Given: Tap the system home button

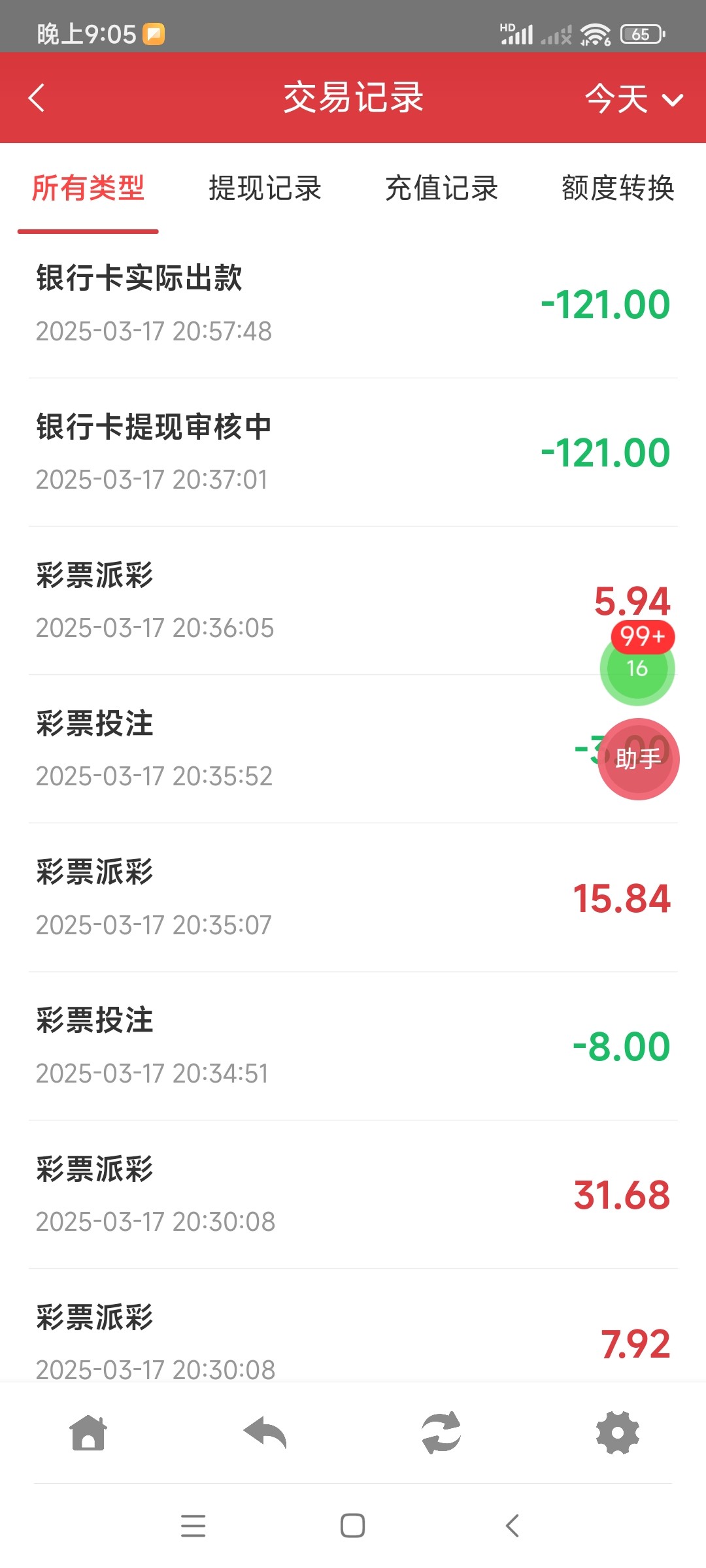Looking at the screenshot, I should coord(353,1526).
